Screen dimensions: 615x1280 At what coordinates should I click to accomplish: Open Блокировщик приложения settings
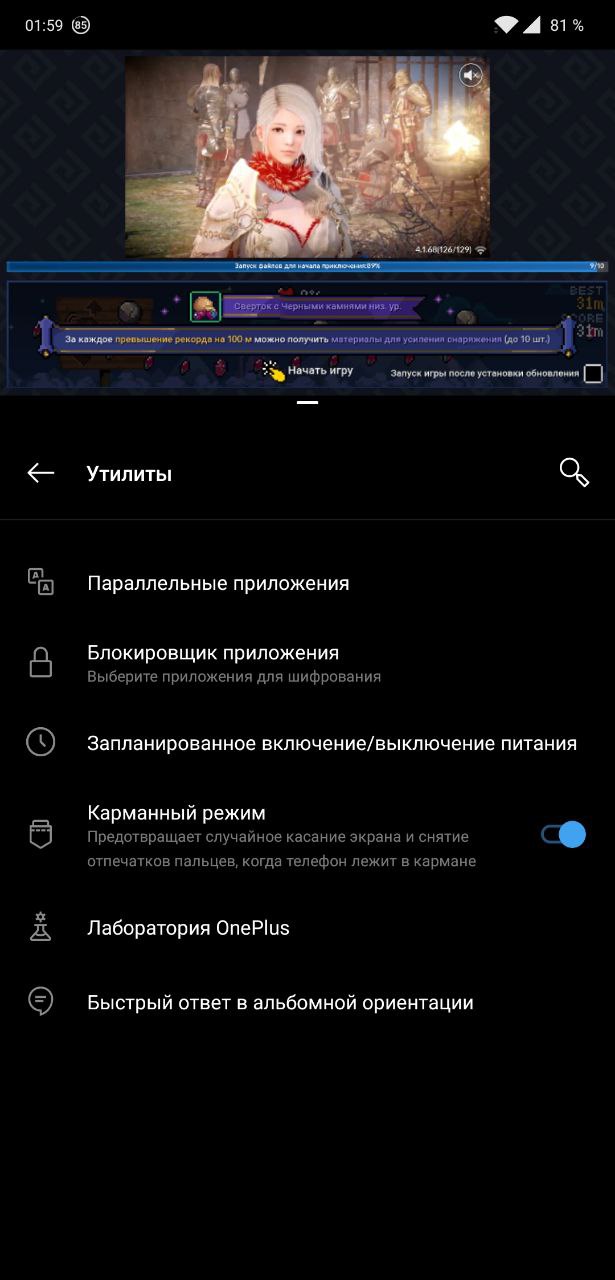tap(213, 663)
